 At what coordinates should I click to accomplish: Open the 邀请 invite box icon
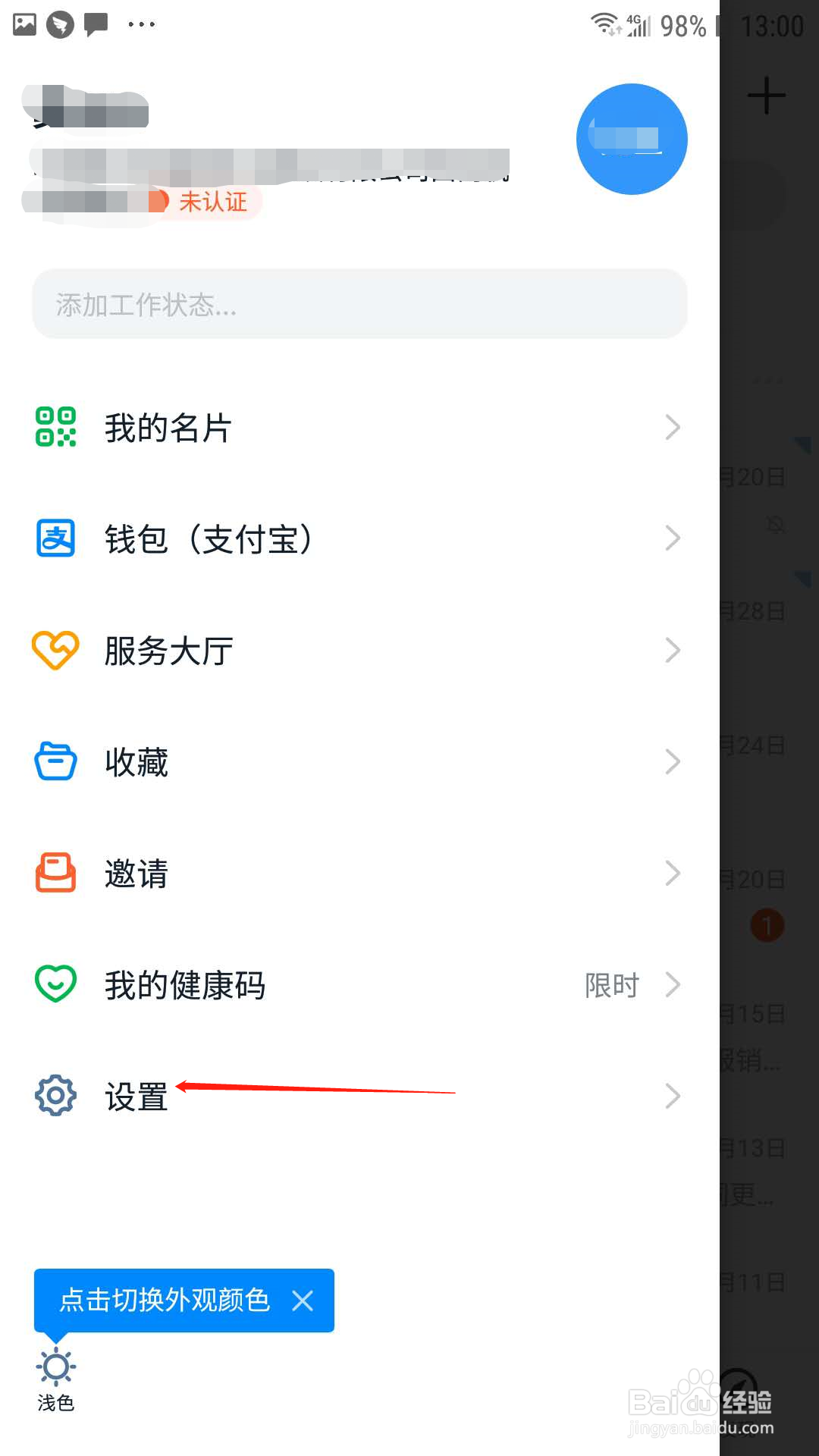(55, 873)
